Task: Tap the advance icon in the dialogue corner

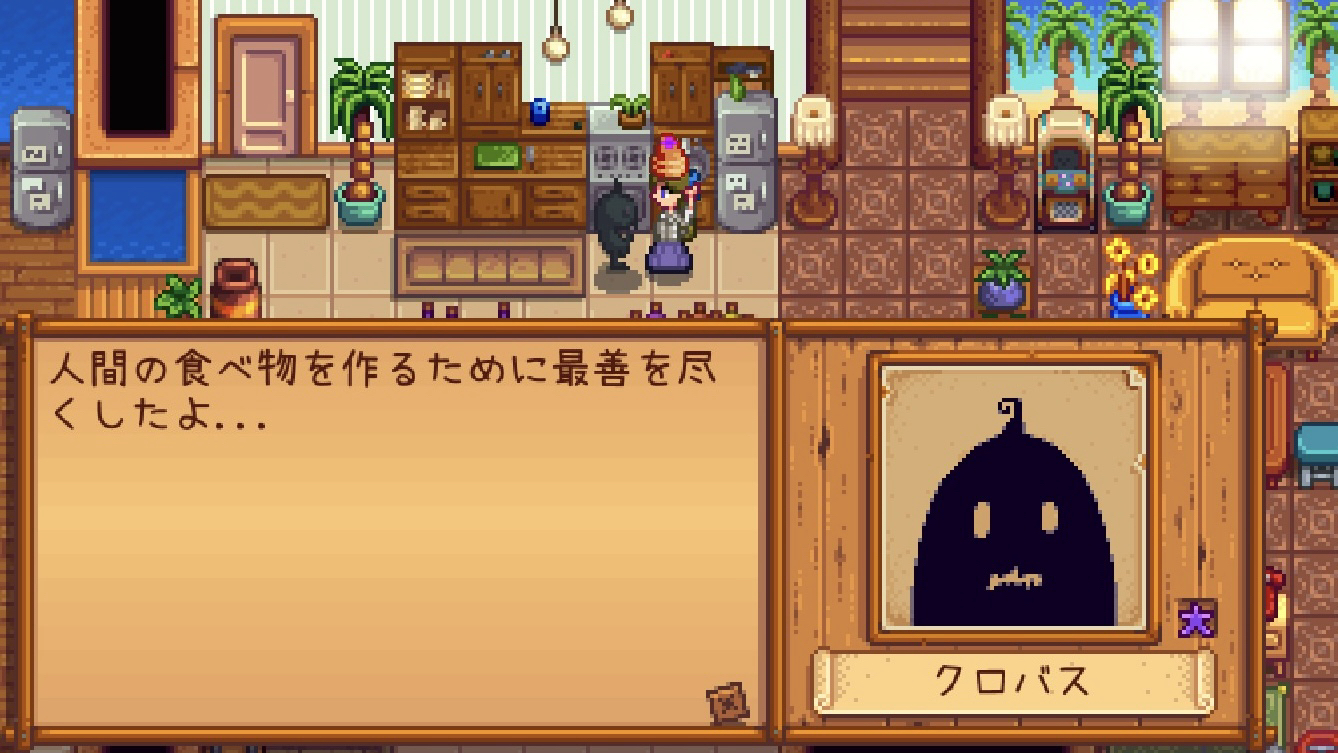Action: point(727,702)
